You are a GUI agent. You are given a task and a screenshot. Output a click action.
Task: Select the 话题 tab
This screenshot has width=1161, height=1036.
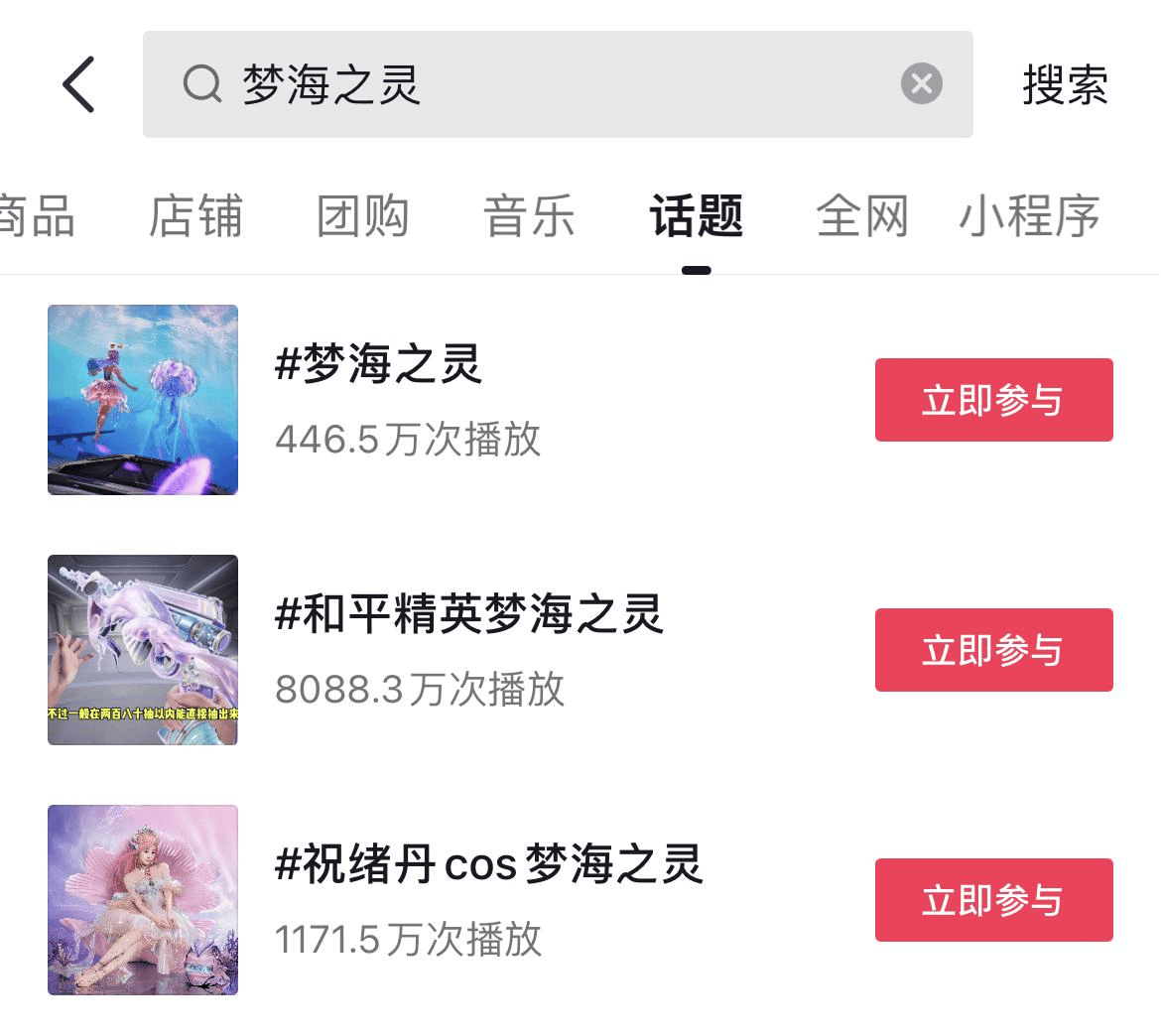696,216
